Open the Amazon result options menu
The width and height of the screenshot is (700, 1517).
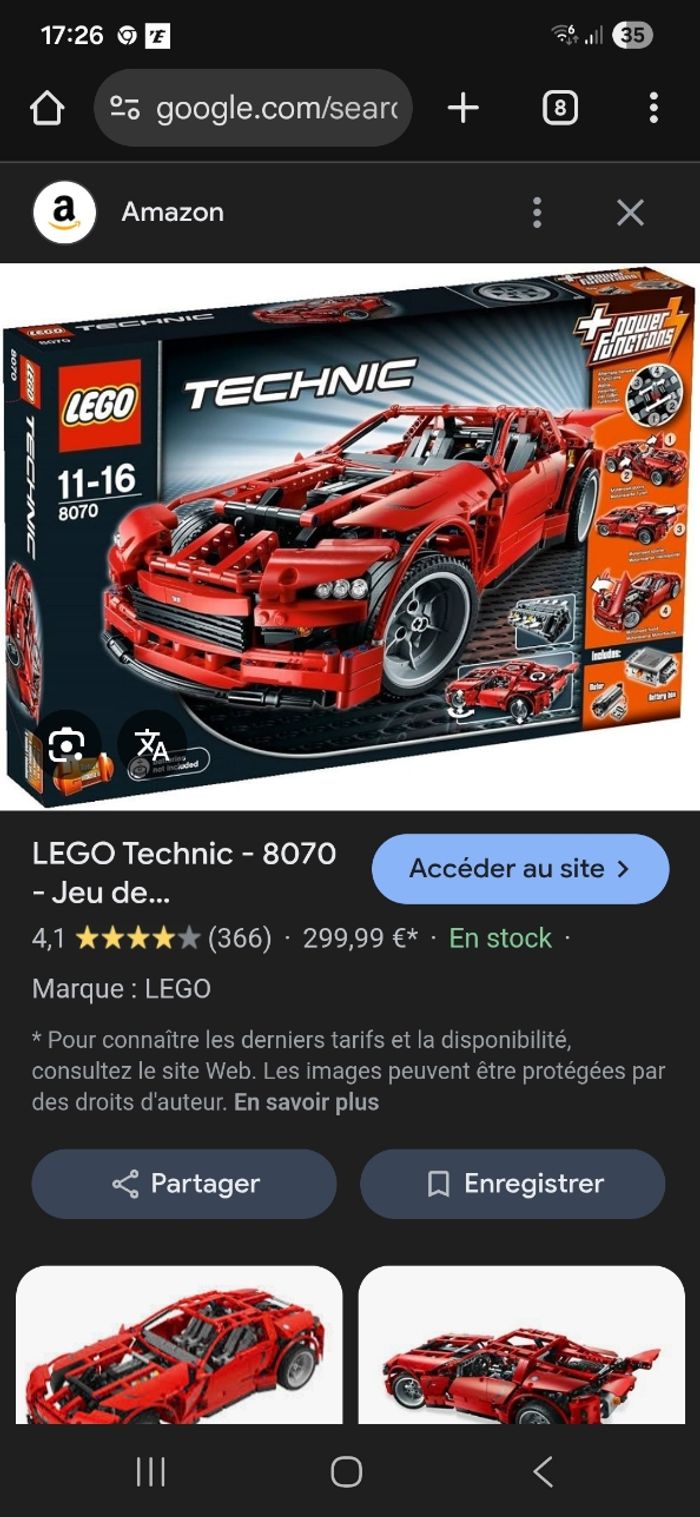tap(537, 212)
